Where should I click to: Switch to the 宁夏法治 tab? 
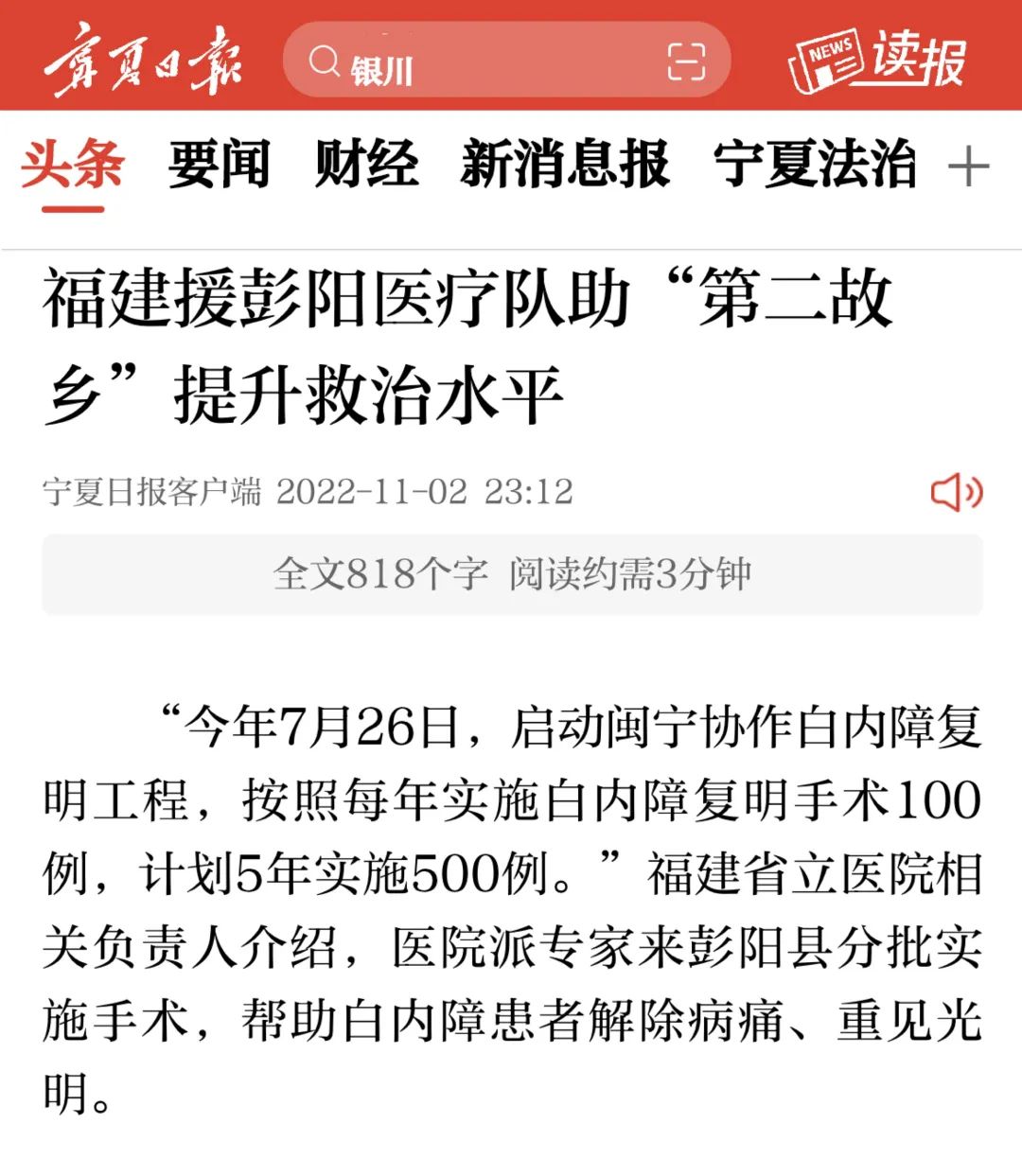(x=815, y=165)
